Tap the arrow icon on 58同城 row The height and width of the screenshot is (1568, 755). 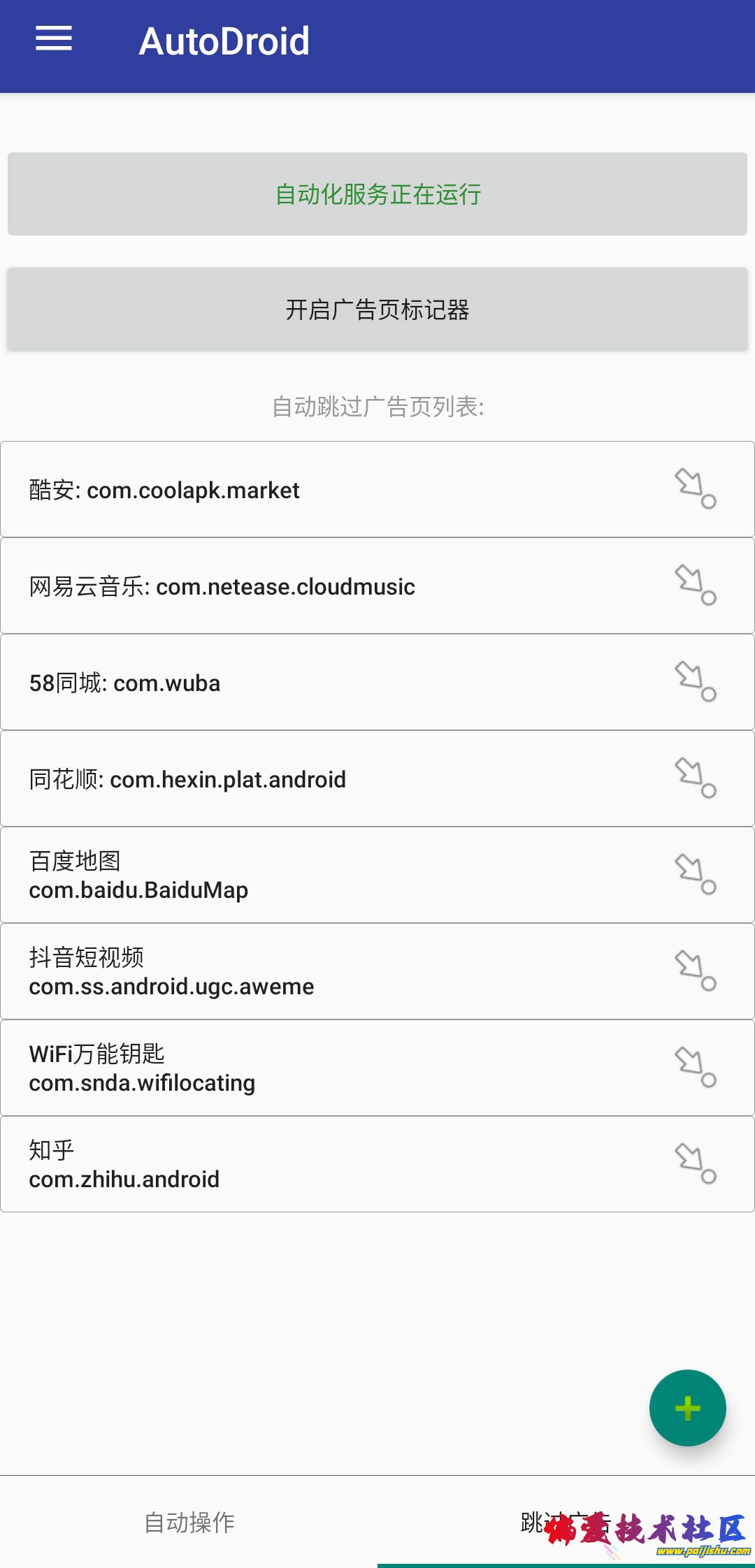pyautogui.click(x=695, y=682)
